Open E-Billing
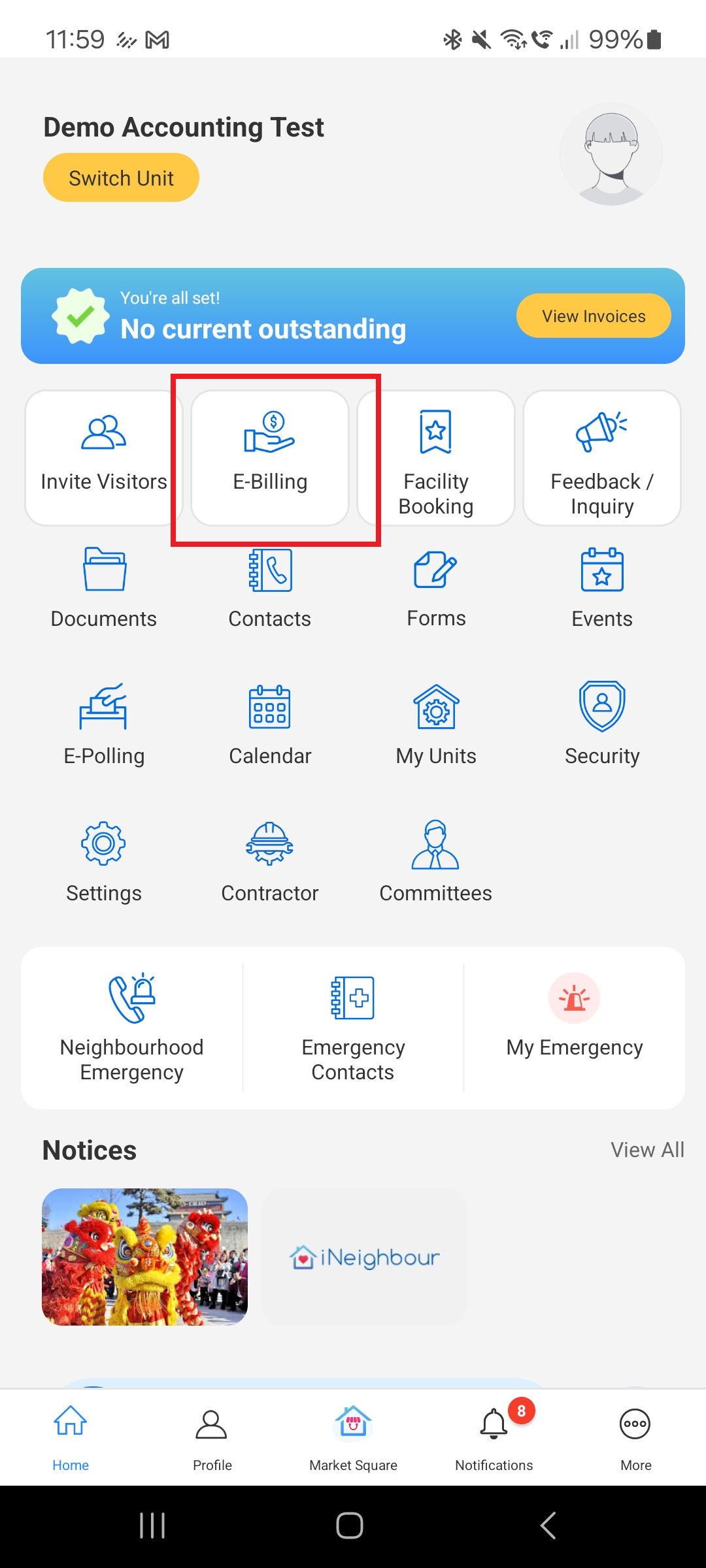This screenshot has width=706, height=1568. (270, 457)
